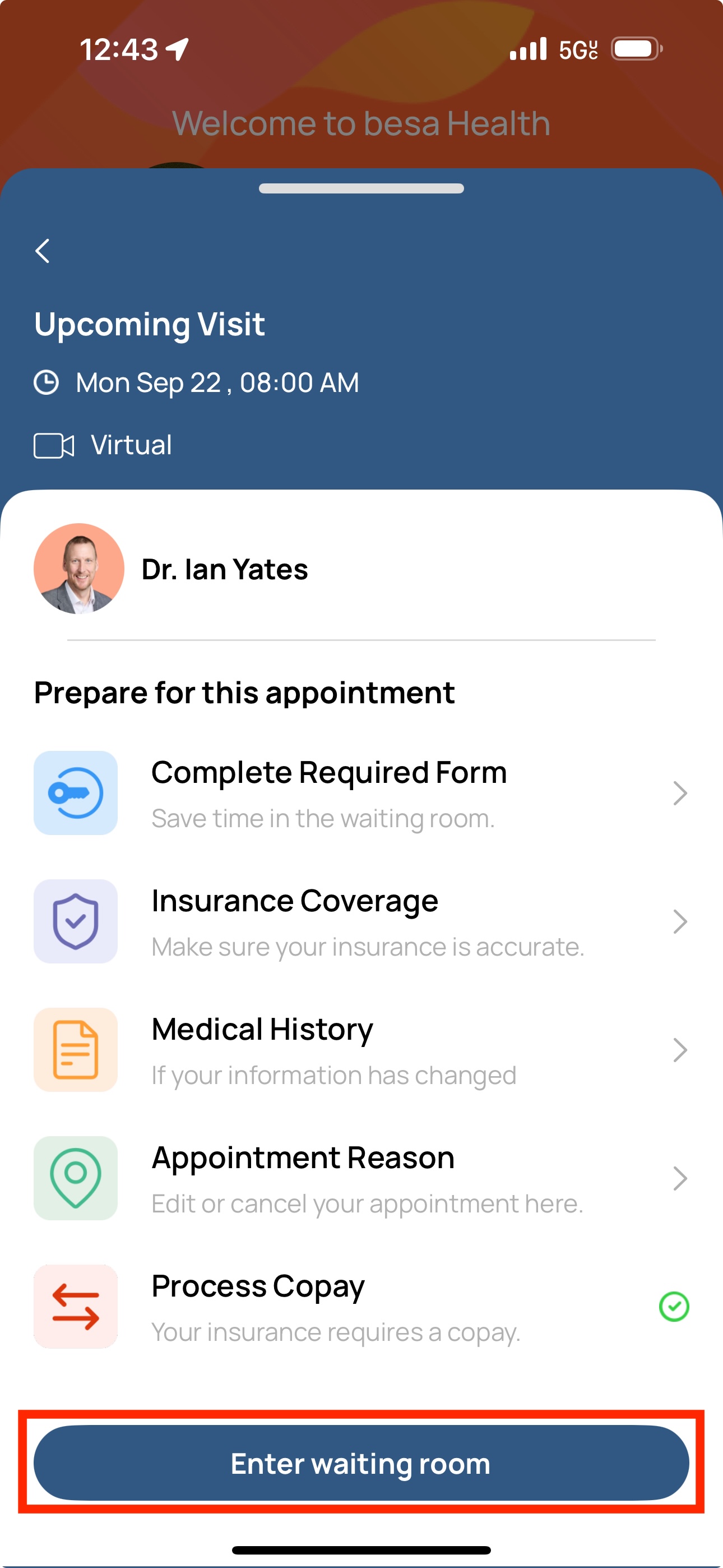Tap the Enter waiting room button
The width and height of the screenshot is (723, 1568).
tap(361, 1463)
